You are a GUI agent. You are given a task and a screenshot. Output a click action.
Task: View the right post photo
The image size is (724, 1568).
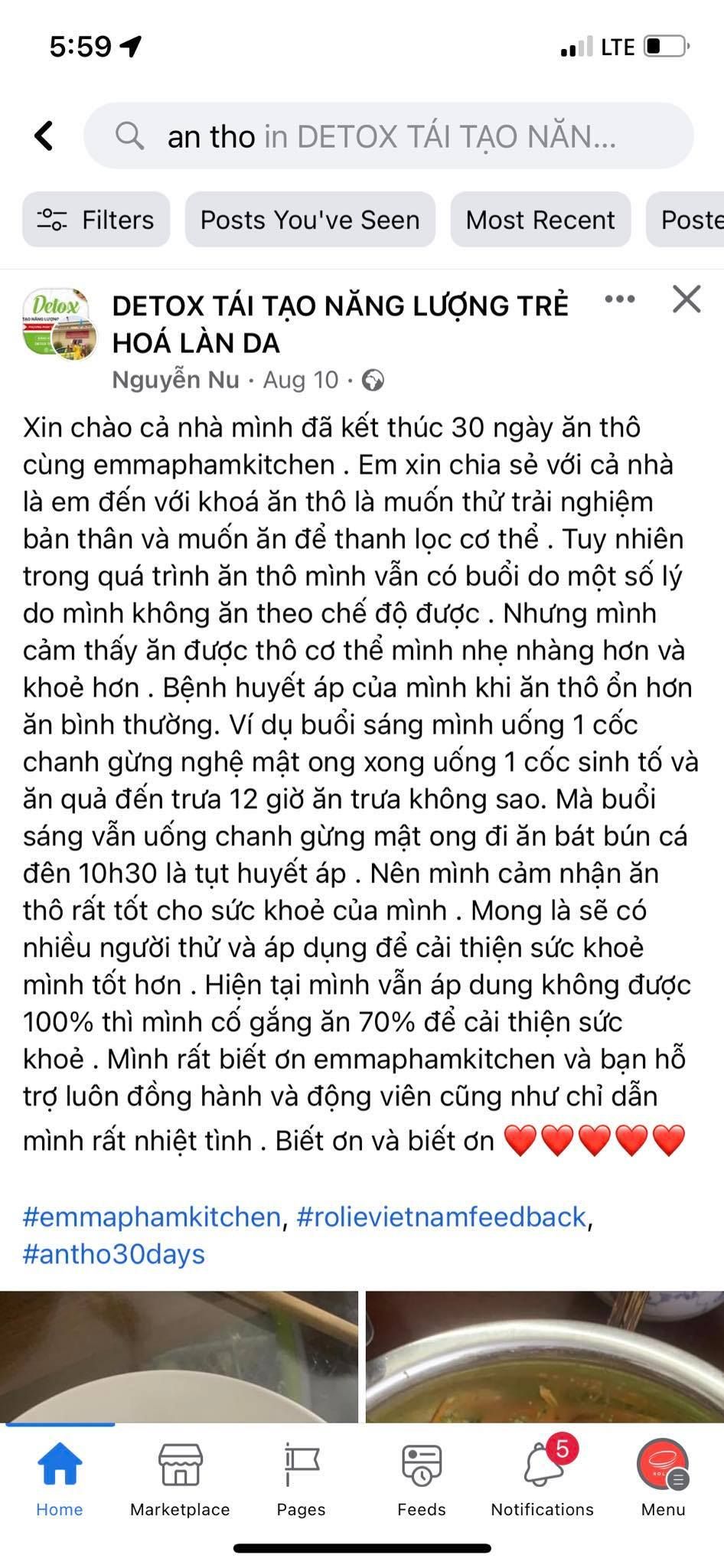click(544, 1356)
